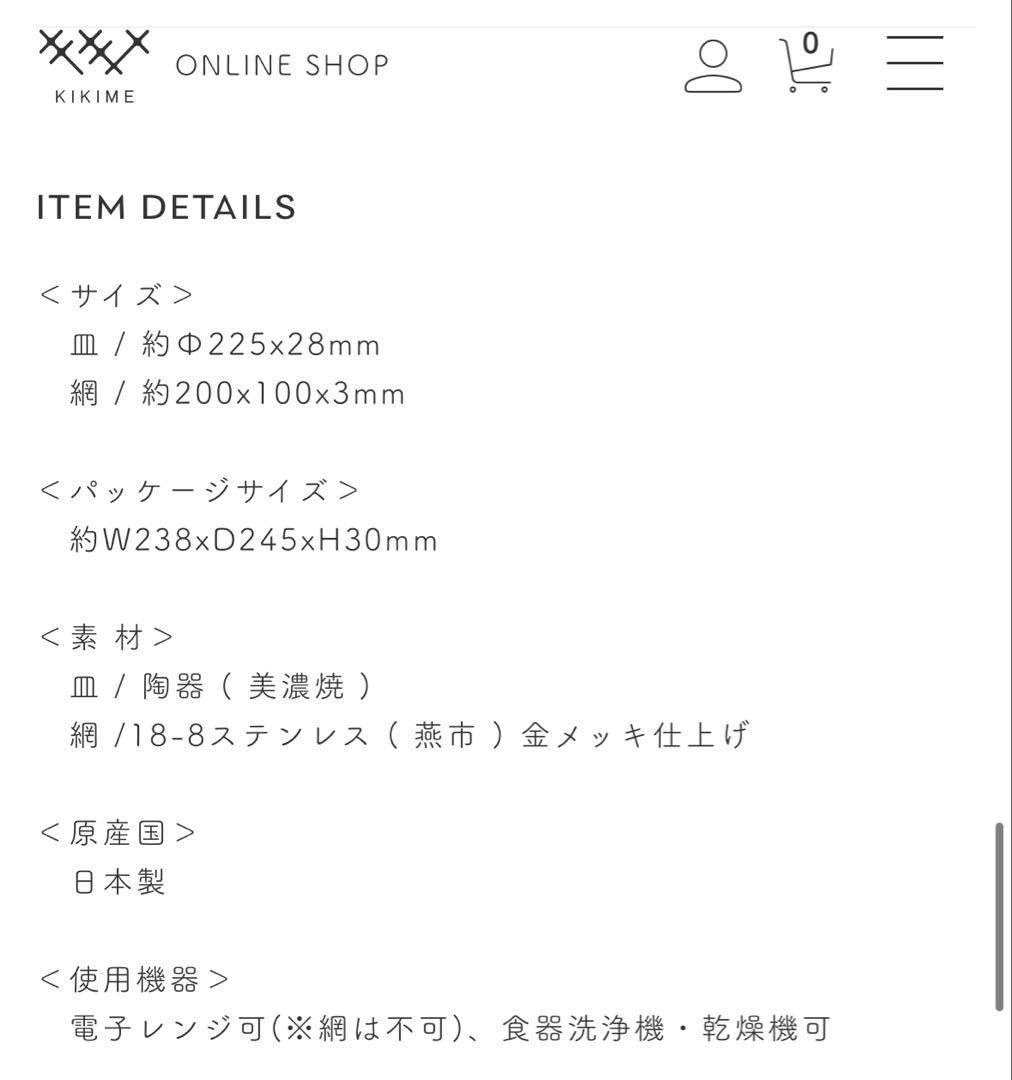
Task: Select the 原産国 section label
Action: (x=118, y=830)
